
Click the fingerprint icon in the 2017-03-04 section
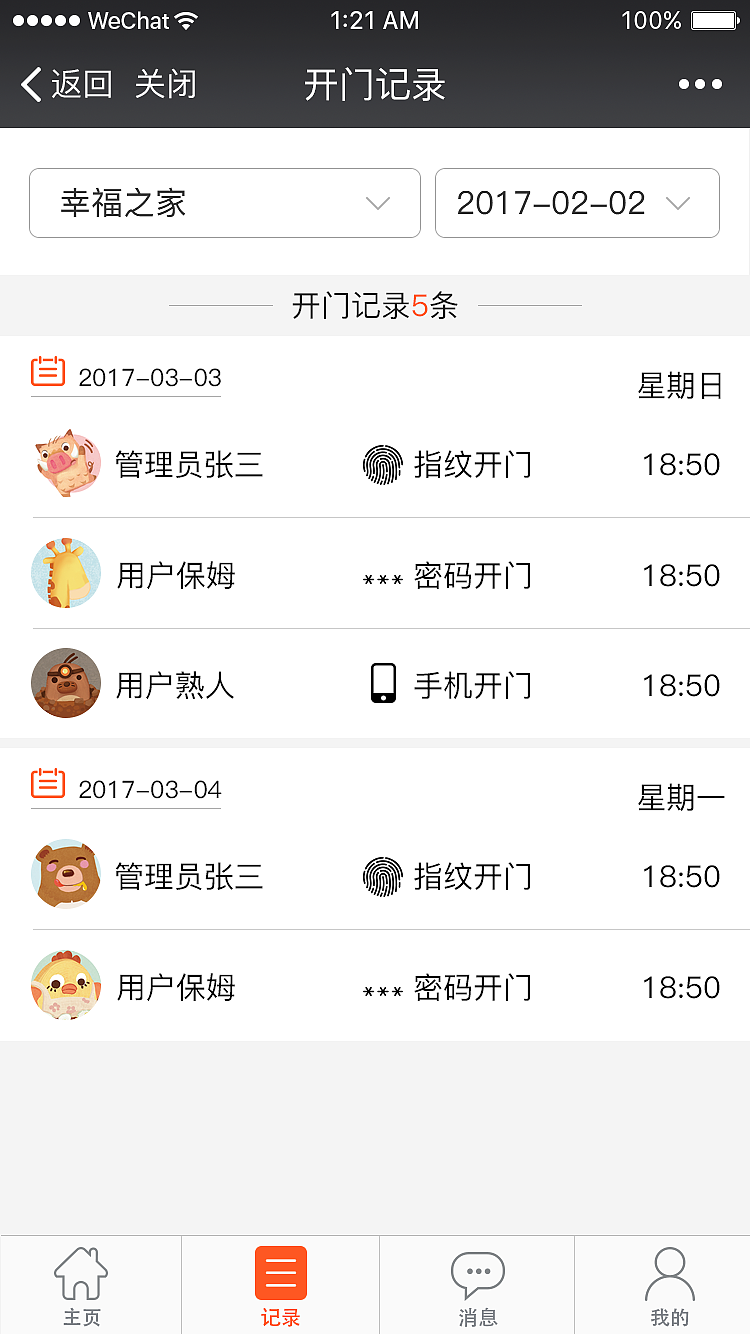(x=383, y=875)
